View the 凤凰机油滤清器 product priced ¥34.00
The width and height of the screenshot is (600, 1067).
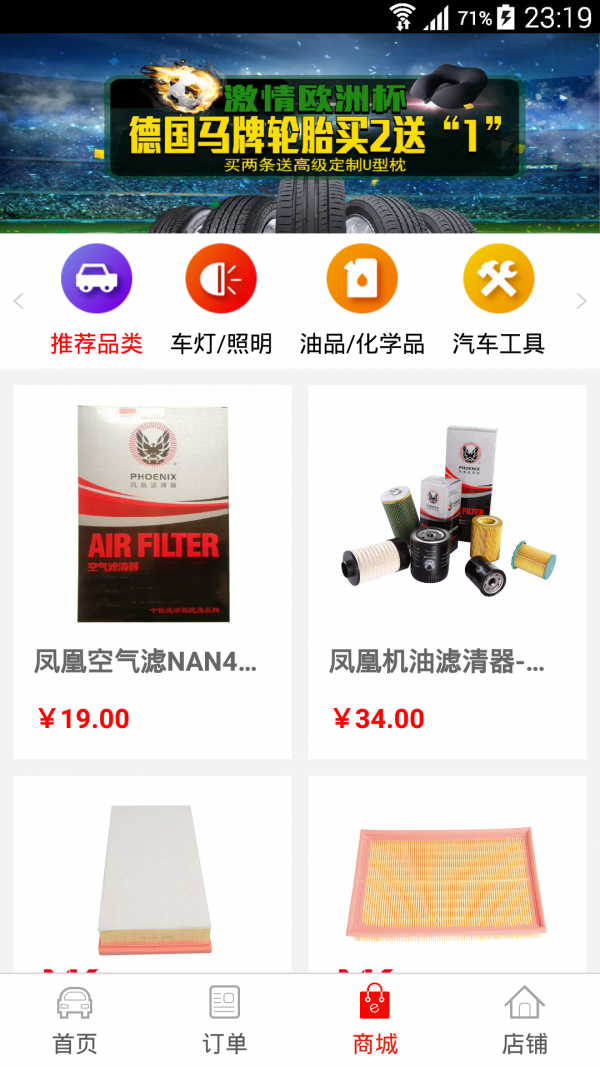(447, 571)
